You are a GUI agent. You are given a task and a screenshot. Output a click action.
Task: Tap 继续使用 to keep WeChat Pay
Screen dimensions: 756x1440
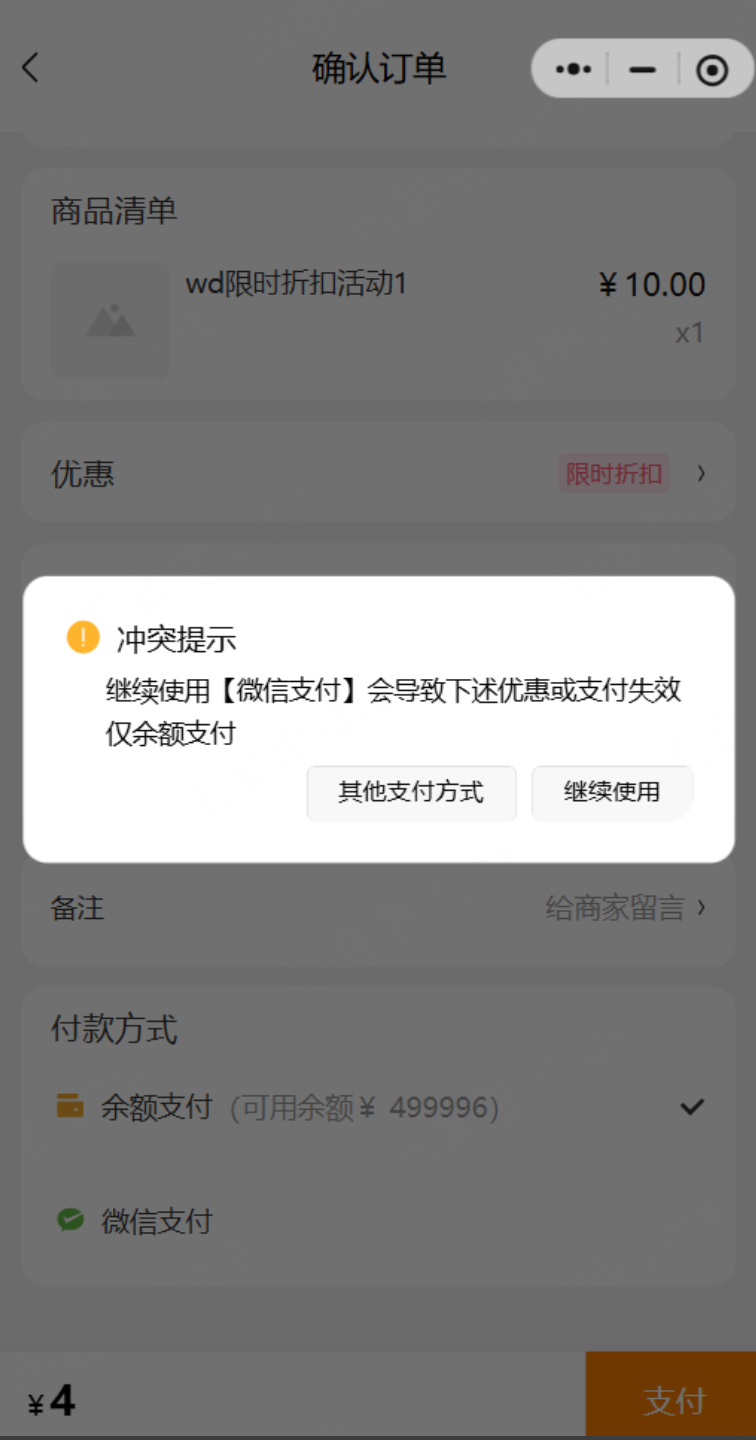point(612,793)
